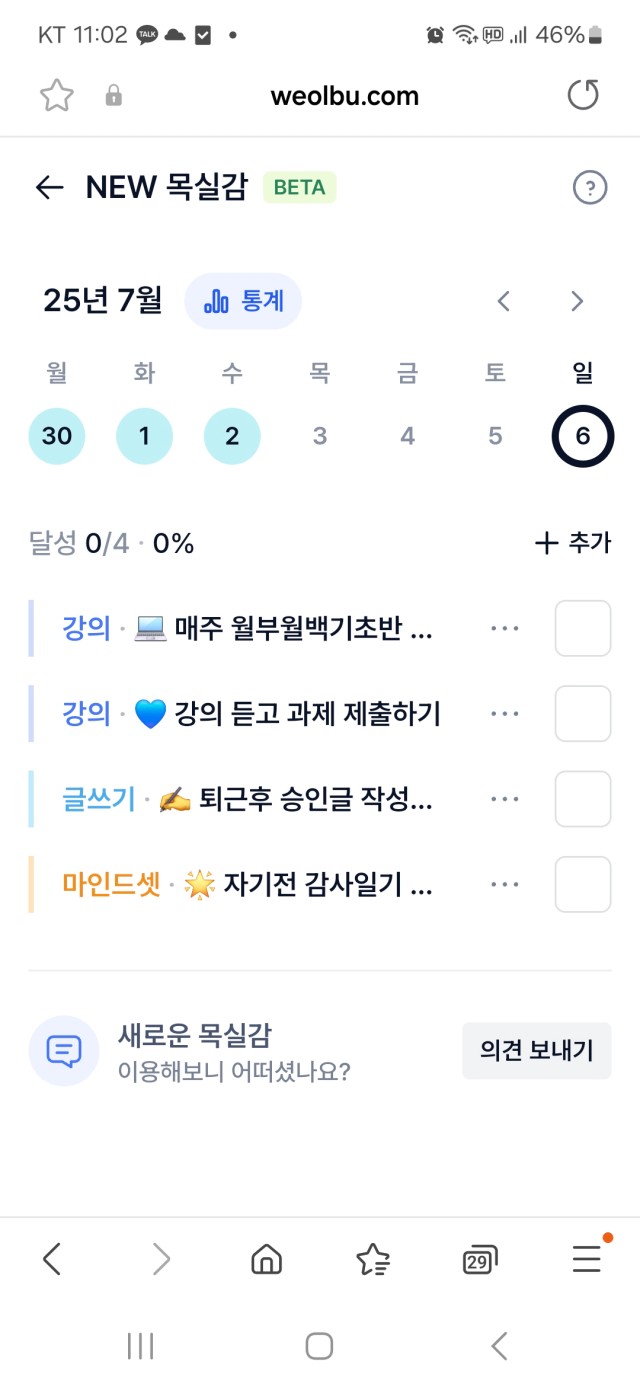This screenshot has height=1387, width=640.
Task: Go to previous week arrow
Action: pos(504,300)
